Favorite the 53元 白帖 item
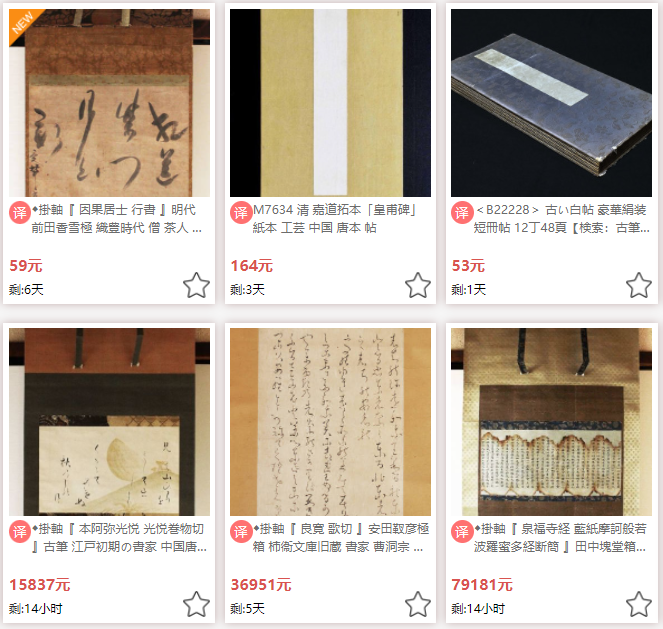 point(638,286)
